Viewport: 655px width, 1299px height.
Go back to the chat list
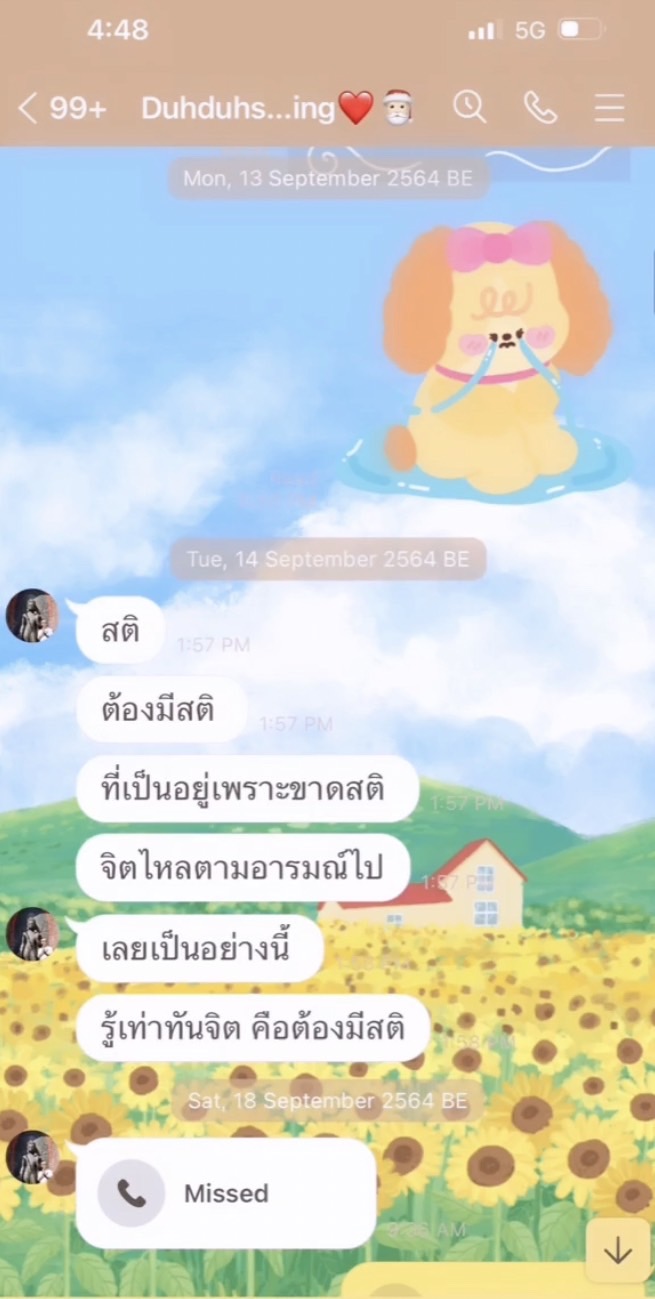point(29,108)
